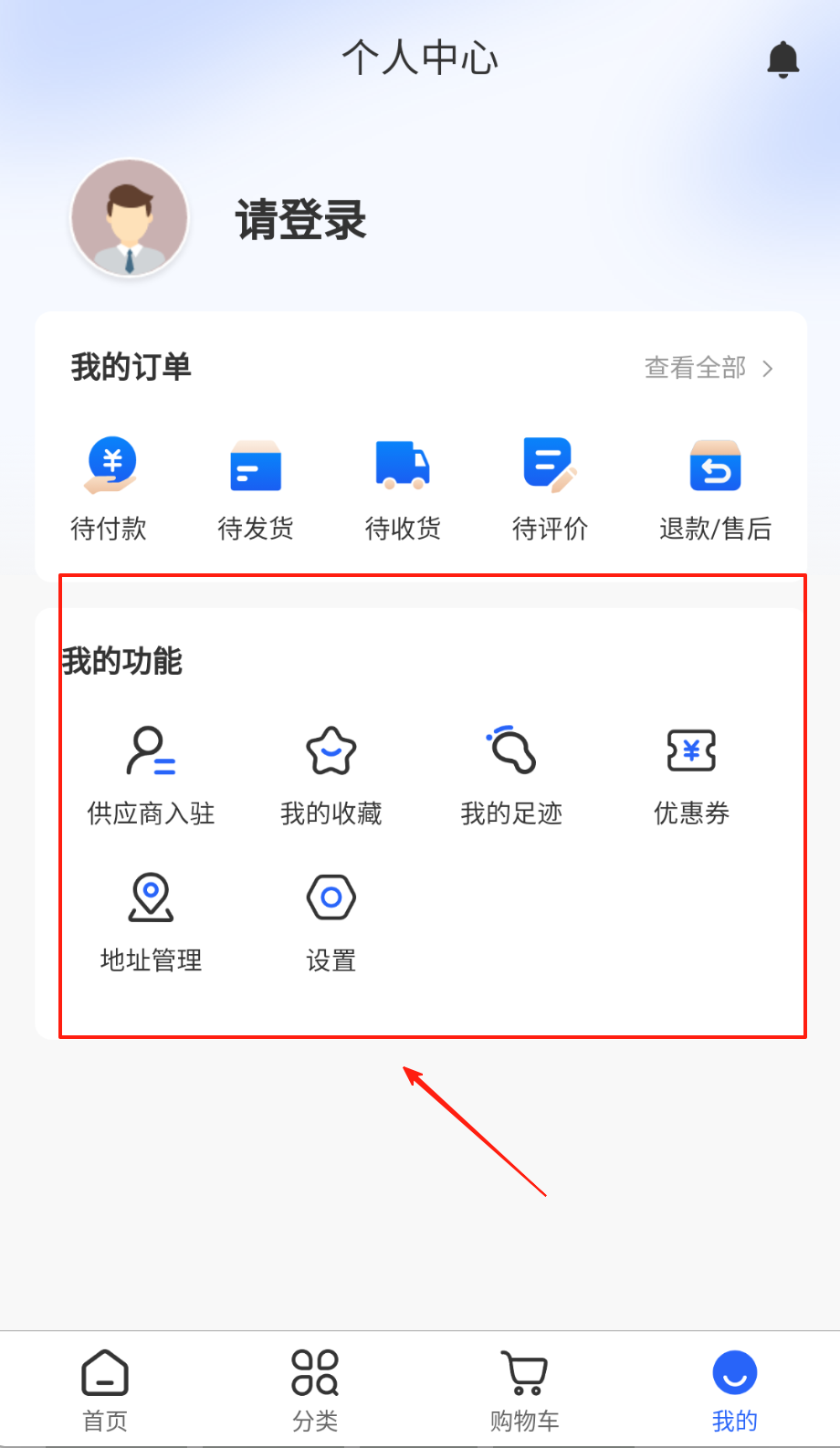Open 待评价 orders awaiting review
840x1448 pixels.
(550, 488)
